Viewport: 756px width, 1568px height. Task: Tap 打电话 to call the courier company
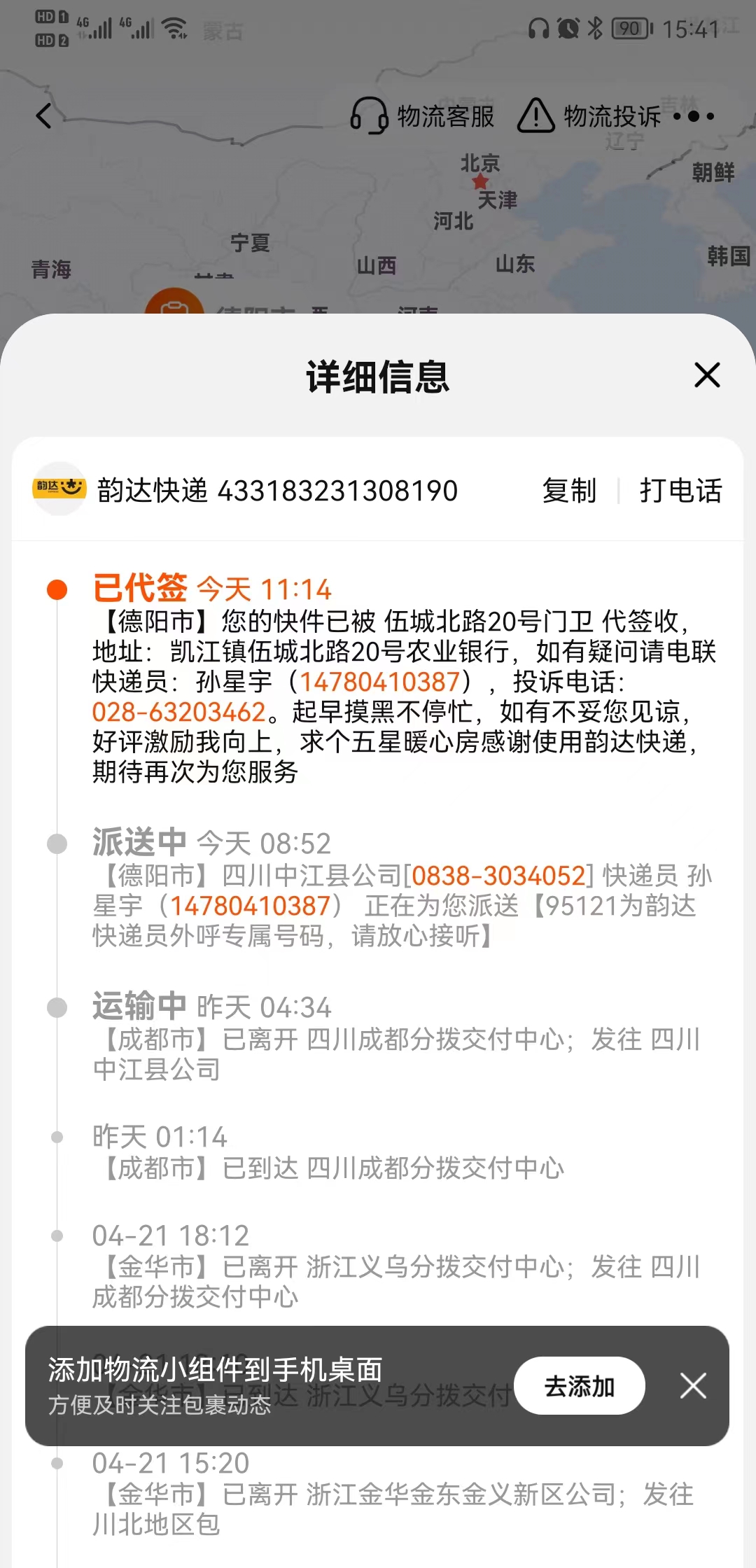pos(680,491)
